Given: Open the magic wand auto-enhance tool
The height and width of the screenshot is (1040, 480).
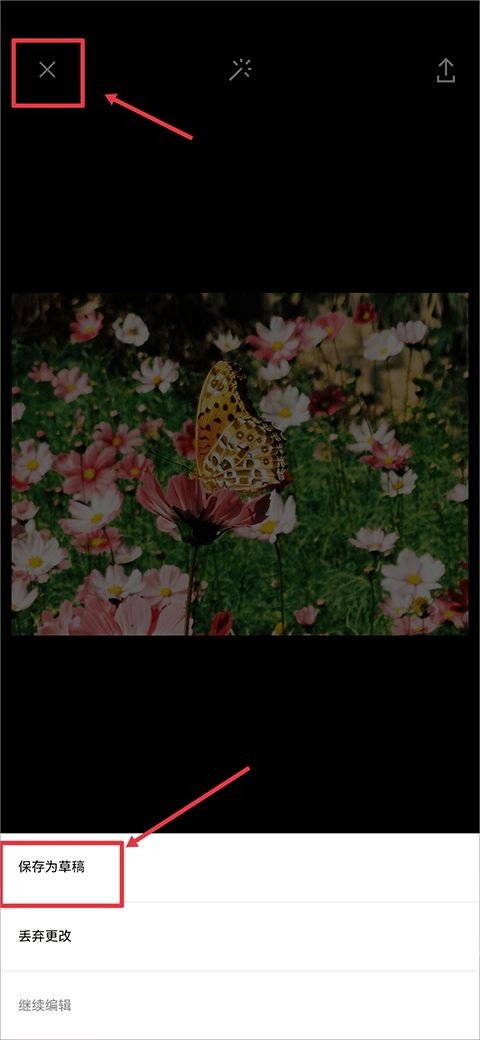Looking at the screenshot, I should click(240, 70).
